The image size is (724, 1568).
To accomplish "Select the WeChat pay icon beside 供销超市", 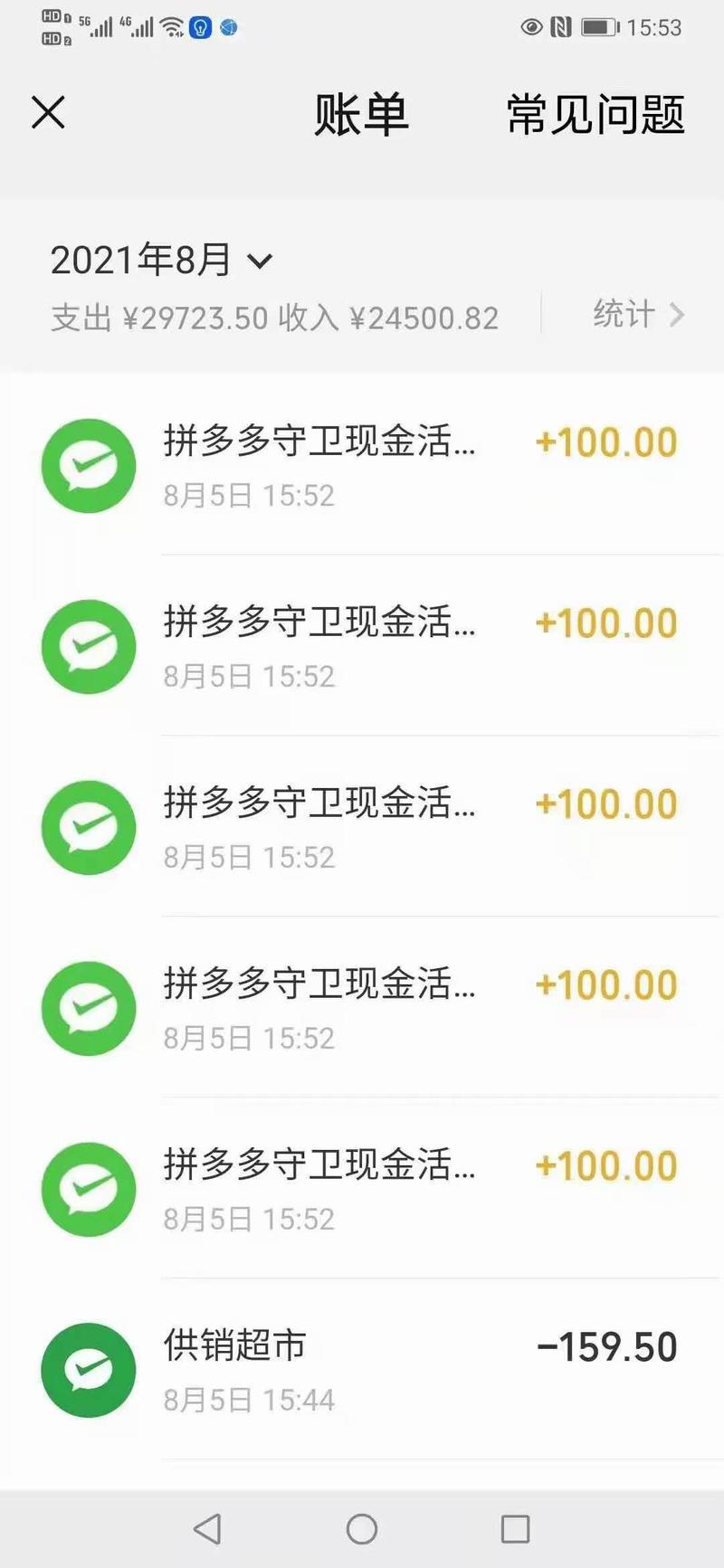I will point(88,1369).
